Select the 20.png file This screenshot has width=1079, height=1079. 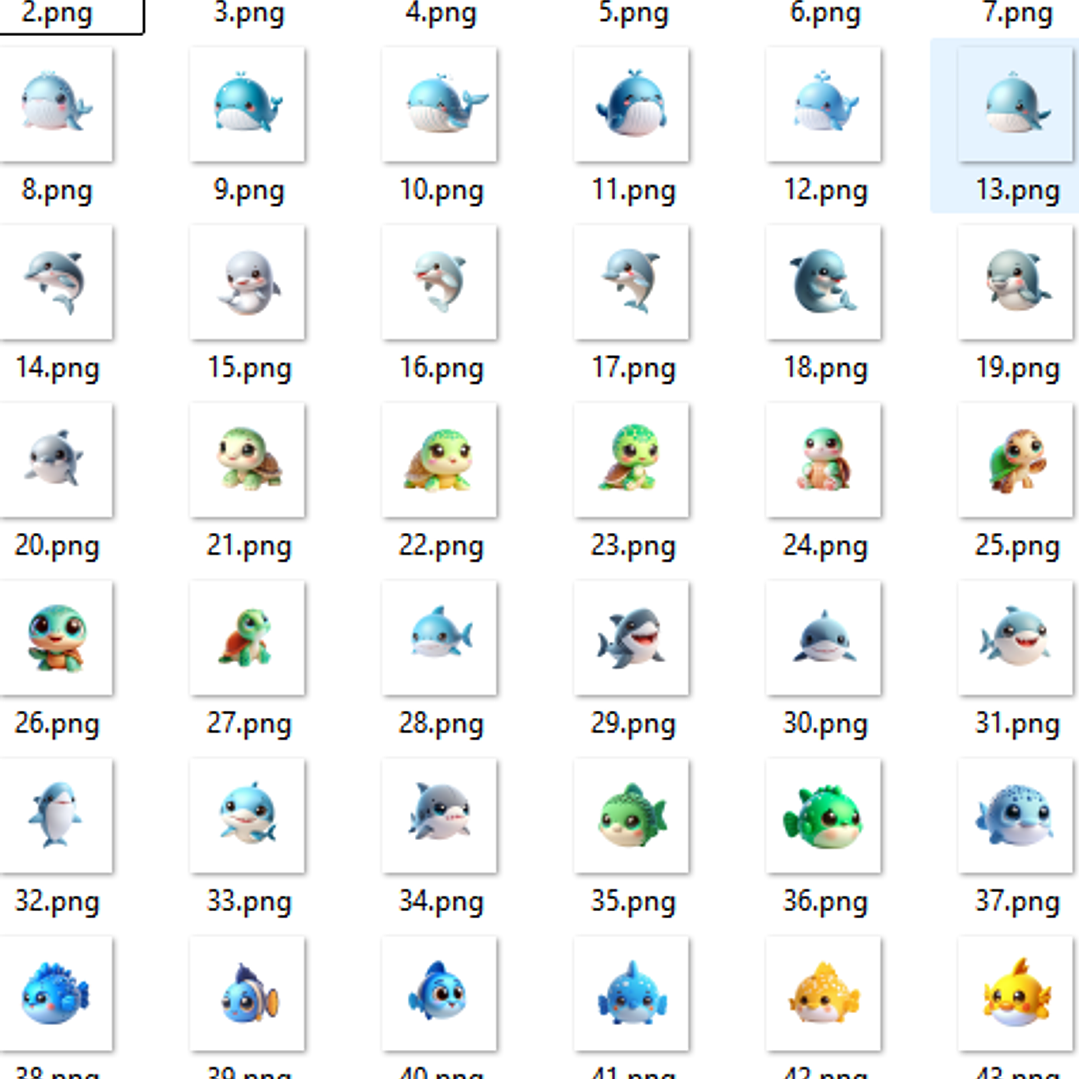pos(56,460)
